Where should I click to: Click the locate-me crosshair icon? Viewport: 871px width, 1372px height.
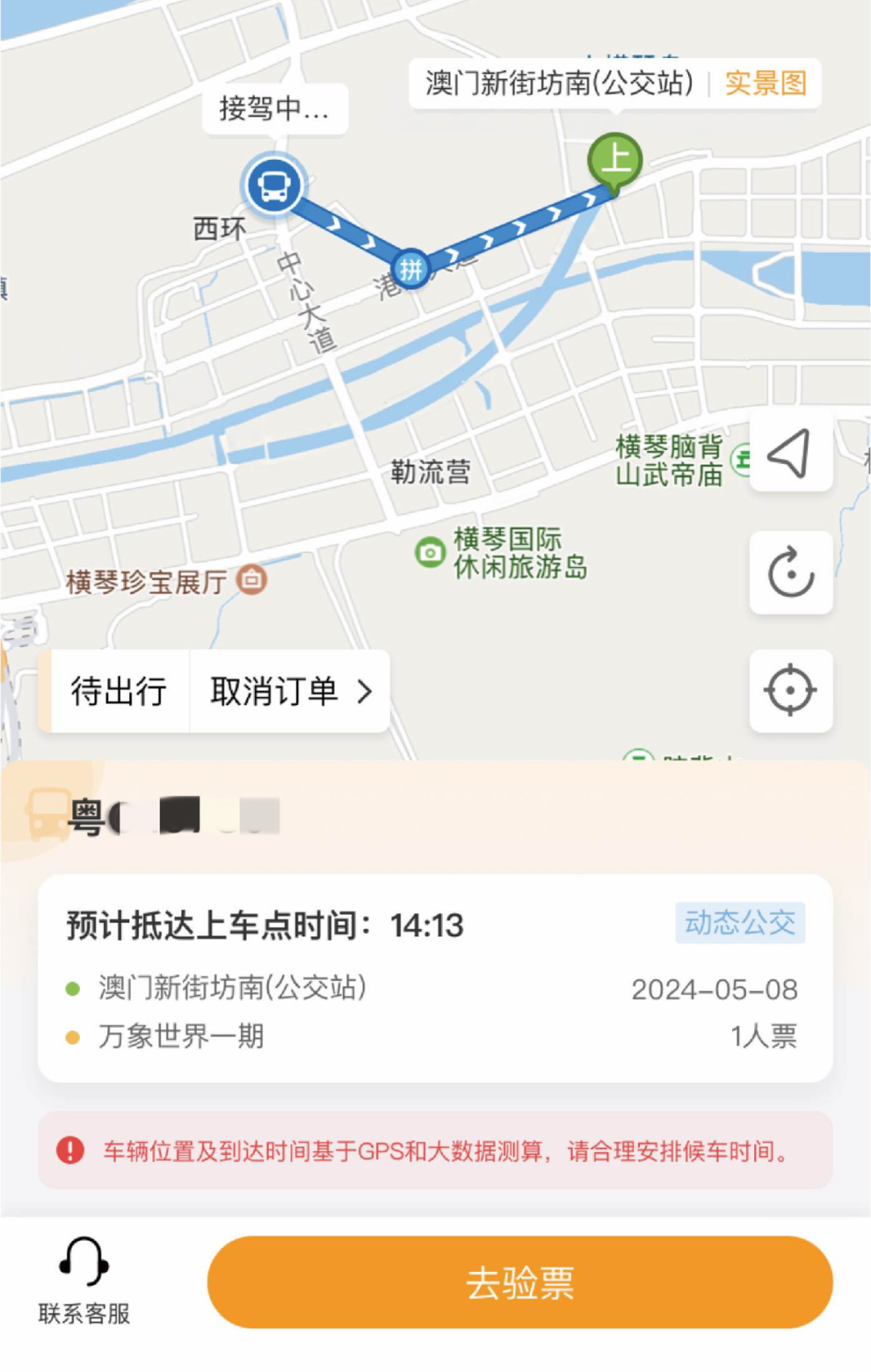pyautogui.click(x=790, y=692)
